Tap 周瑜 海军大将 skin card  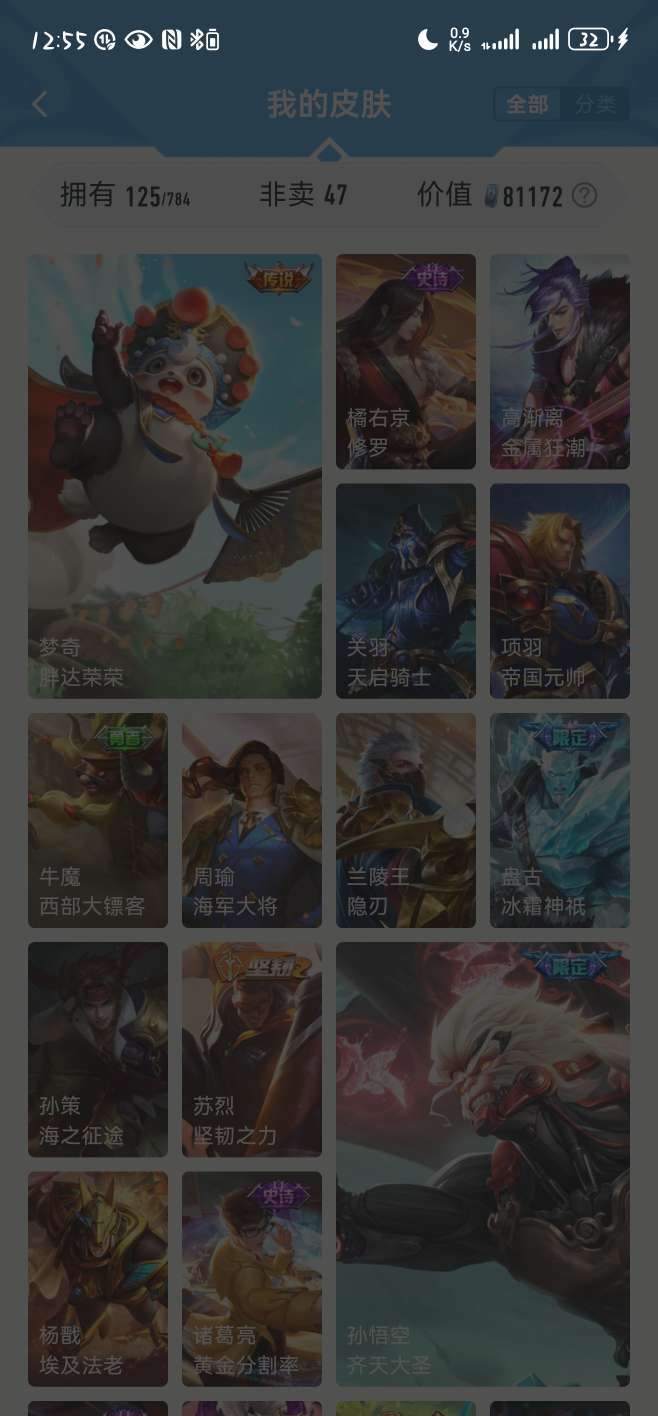pos(252,820)
